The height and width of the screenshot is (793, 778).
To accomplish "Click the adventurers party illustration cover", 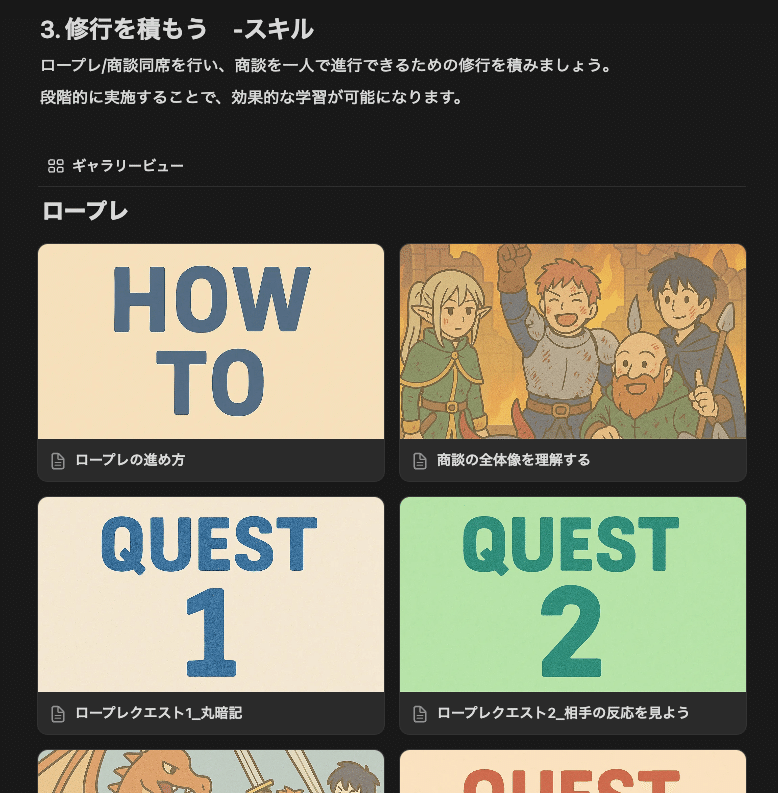I will (x=572, y=340).
